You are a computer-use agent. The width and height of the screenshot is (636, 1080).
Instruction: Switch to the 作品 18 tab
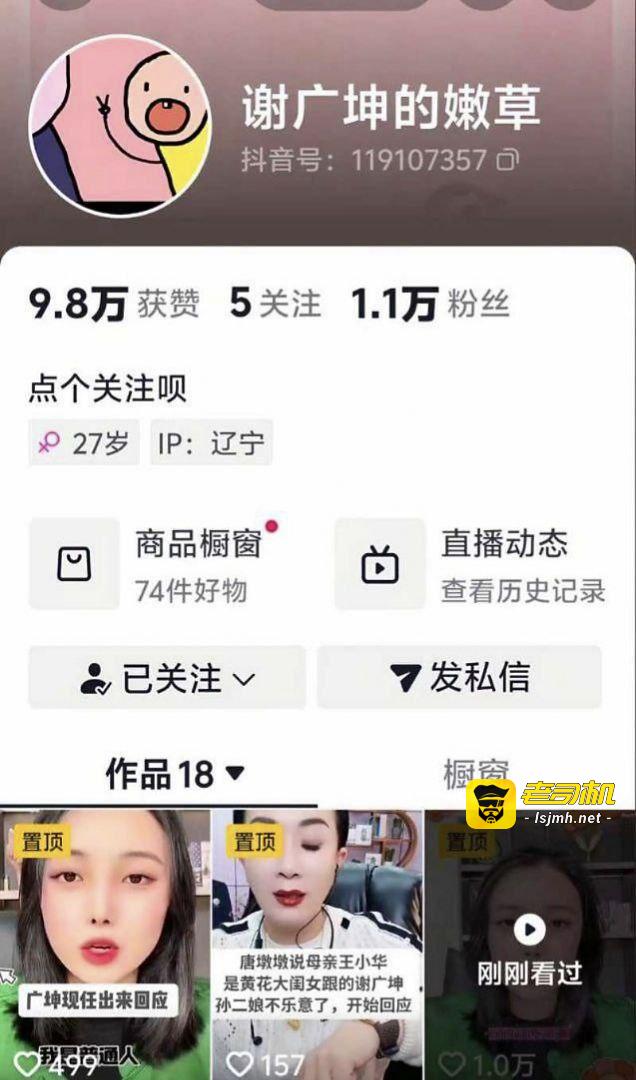click(x=175, y=773)
